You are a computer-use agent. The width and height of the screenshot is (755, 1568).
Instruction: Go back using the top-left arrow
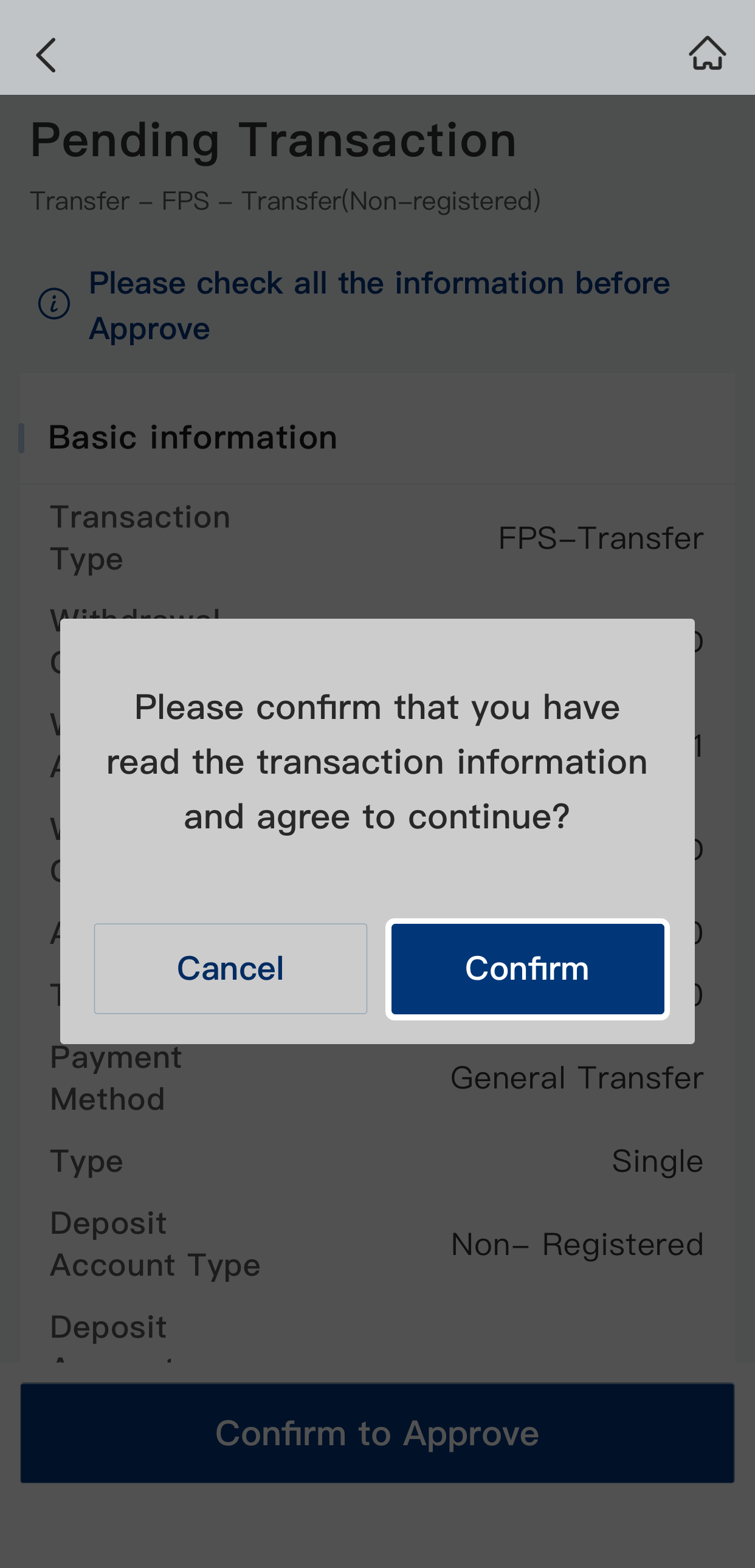[x=46, y=55]
